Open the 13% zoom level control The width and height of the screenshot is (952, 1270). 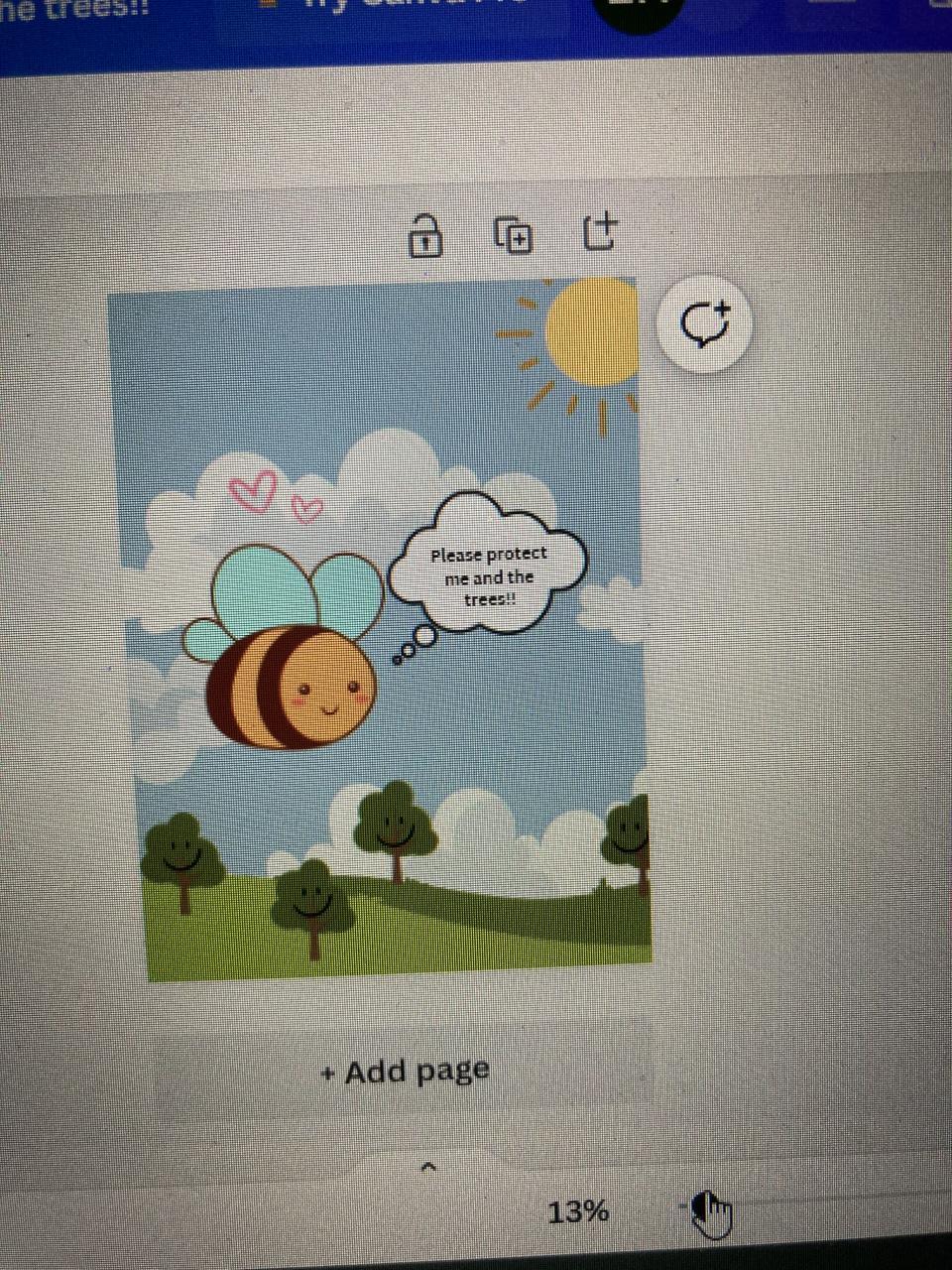click(578, 1211)
